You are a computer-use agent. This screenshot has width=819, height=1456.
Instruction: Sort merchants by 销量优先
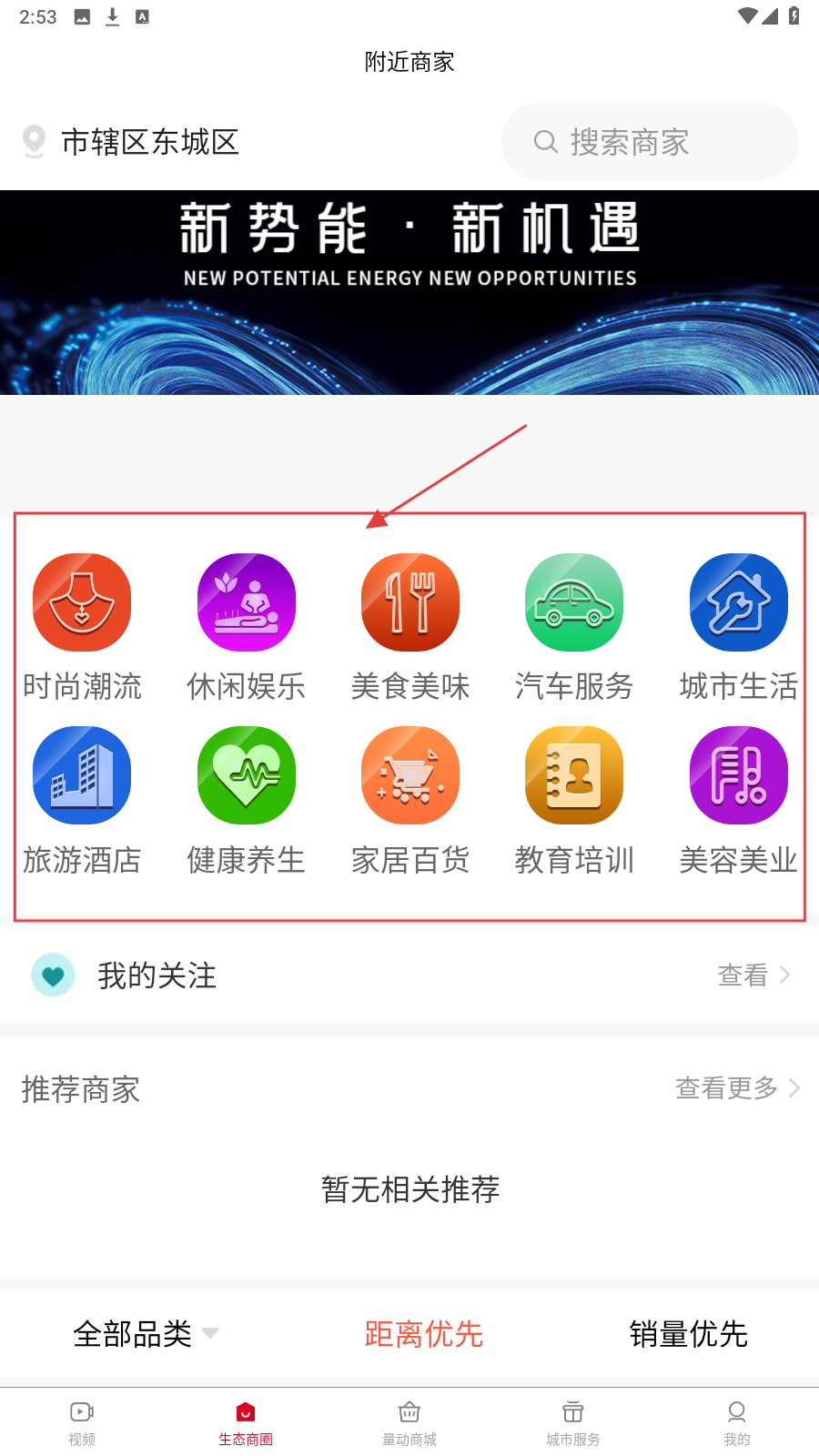pos(688,1334)
